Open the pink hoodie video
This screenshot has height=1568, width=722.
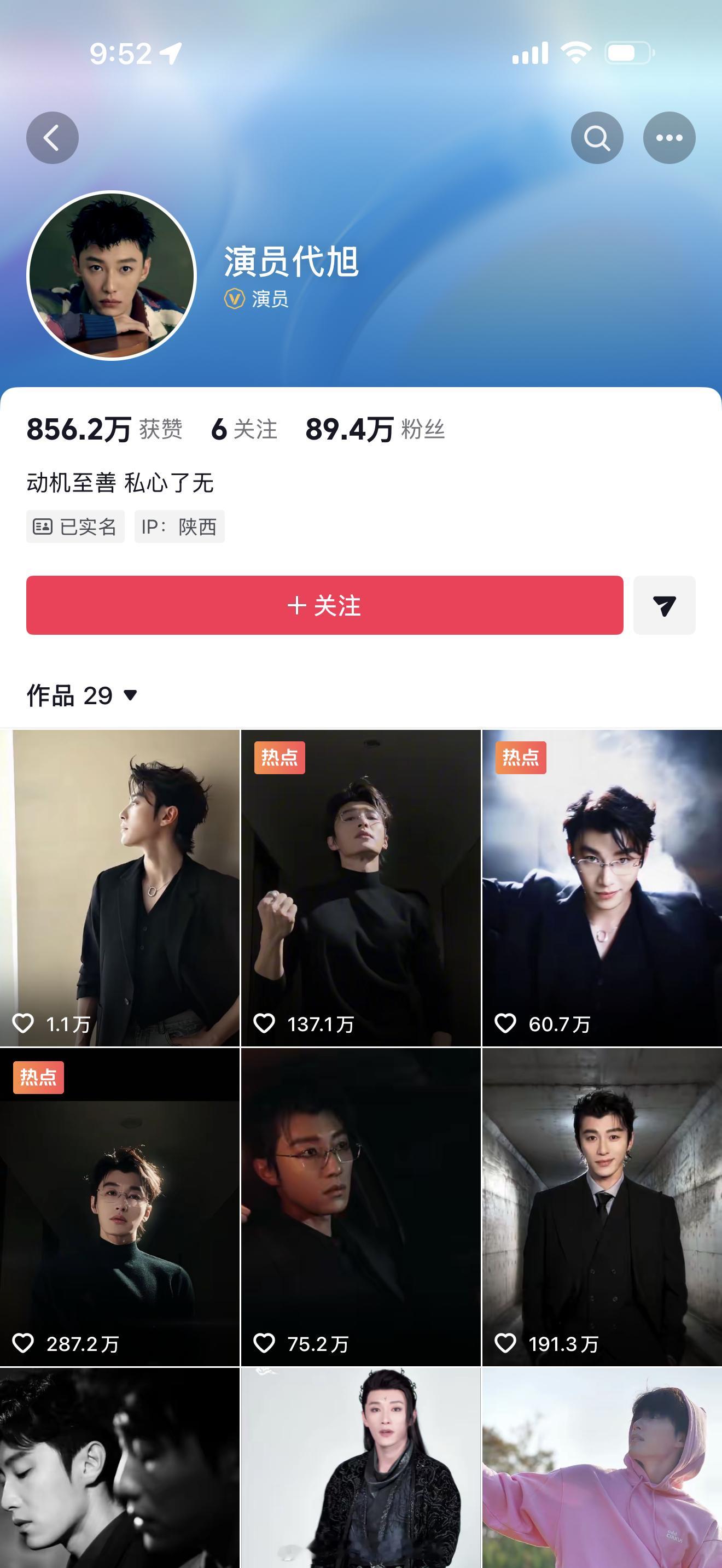tap(602, 1468)
